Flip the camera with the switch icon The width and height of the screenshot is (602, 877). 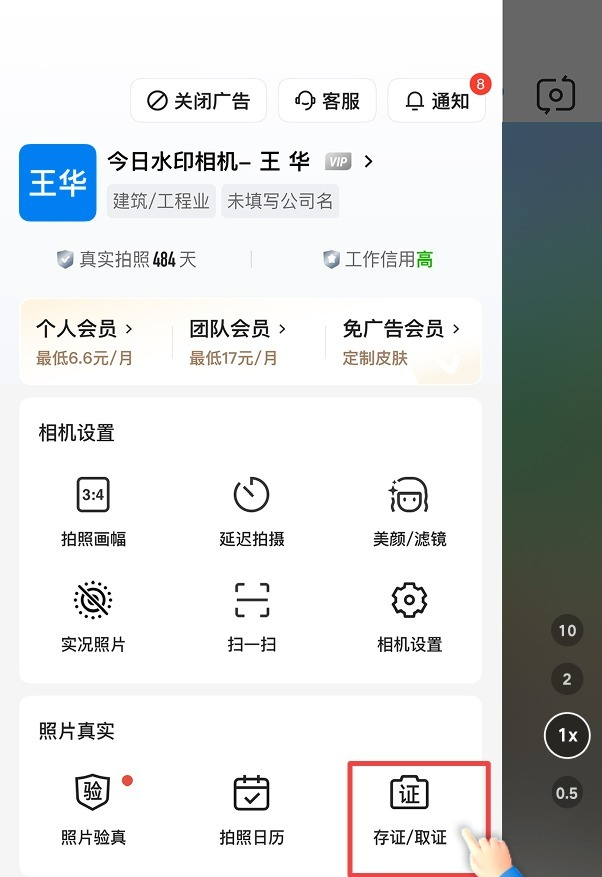(556, 95)
